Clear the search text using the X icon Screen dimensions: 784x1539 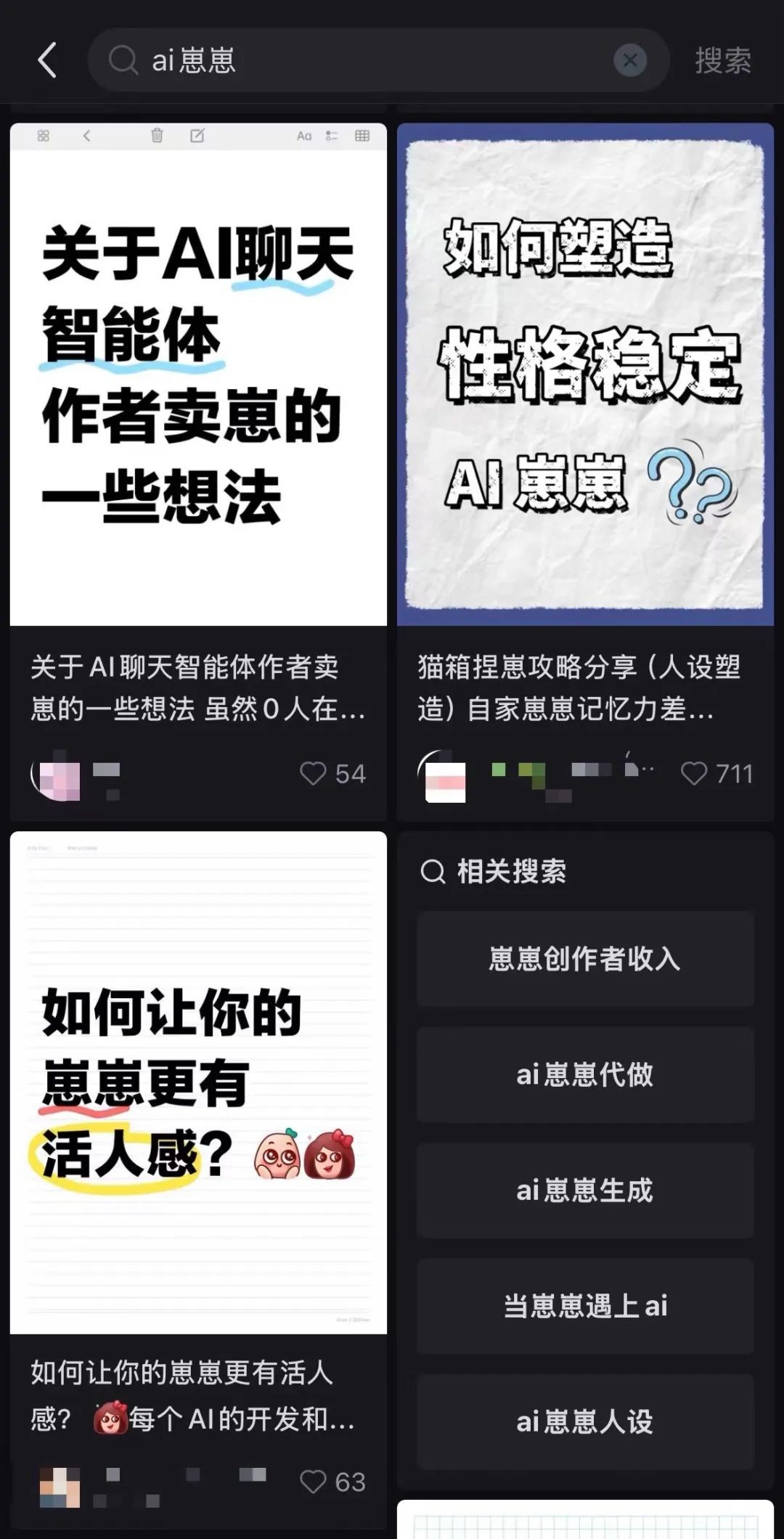[x=631, y=61]
